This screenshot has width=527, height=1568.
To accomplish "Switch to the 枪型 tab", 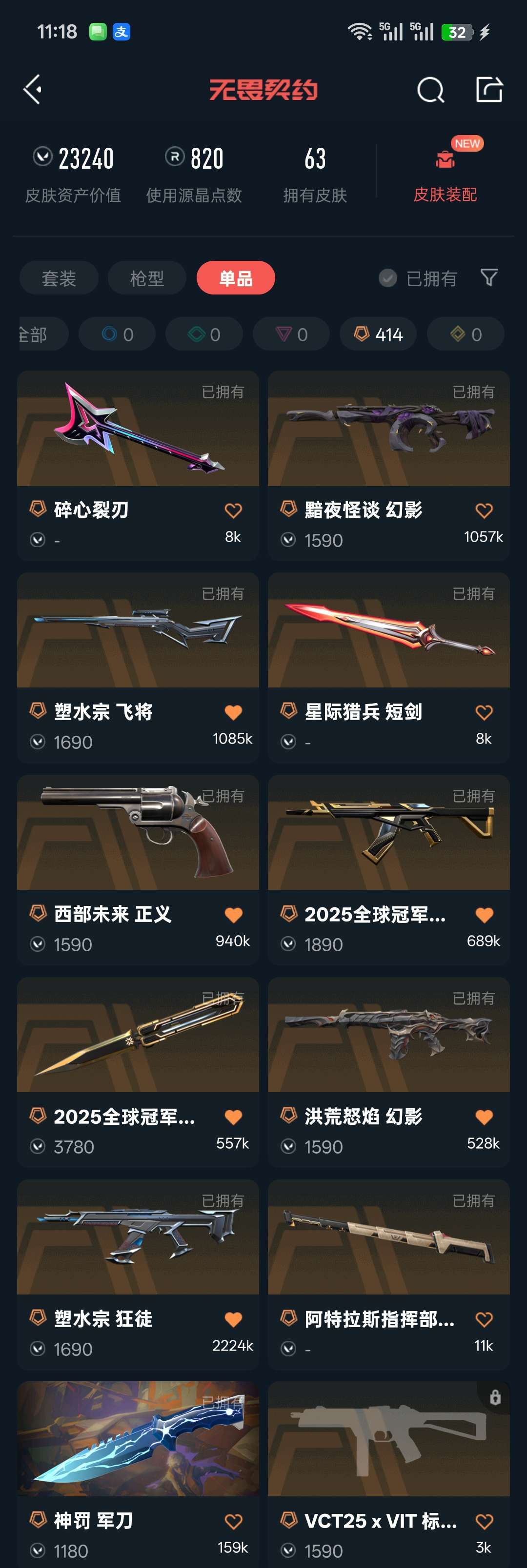I will click(x=147, y=278).
